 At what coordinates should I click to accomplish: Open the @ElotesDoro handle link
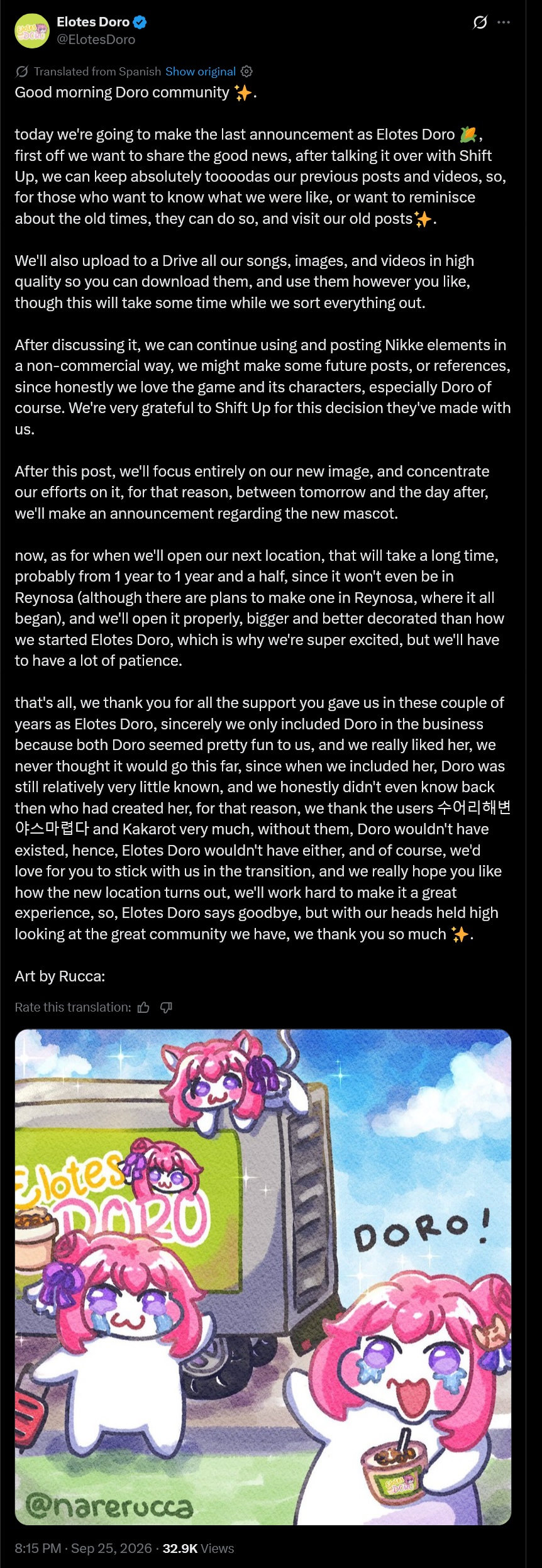pyautogui.click(x=96, y=40)
